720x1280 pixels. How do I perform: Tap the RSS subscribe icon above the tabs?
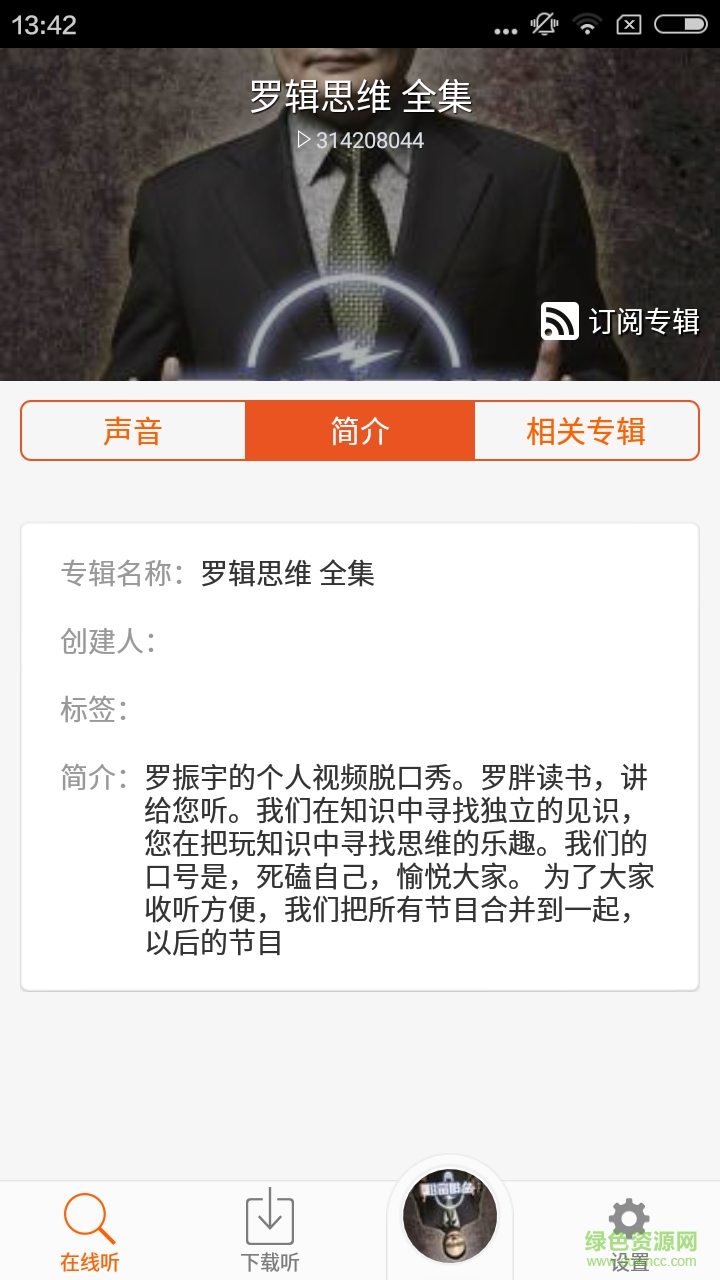pos(561,322)
